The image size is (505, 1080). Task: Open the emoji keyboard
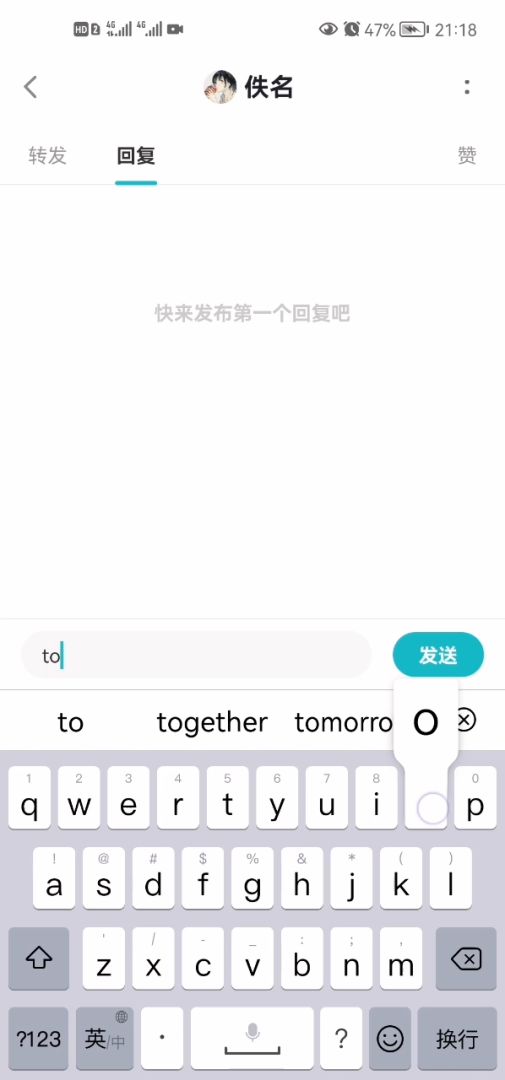(x=390, y=1039)
